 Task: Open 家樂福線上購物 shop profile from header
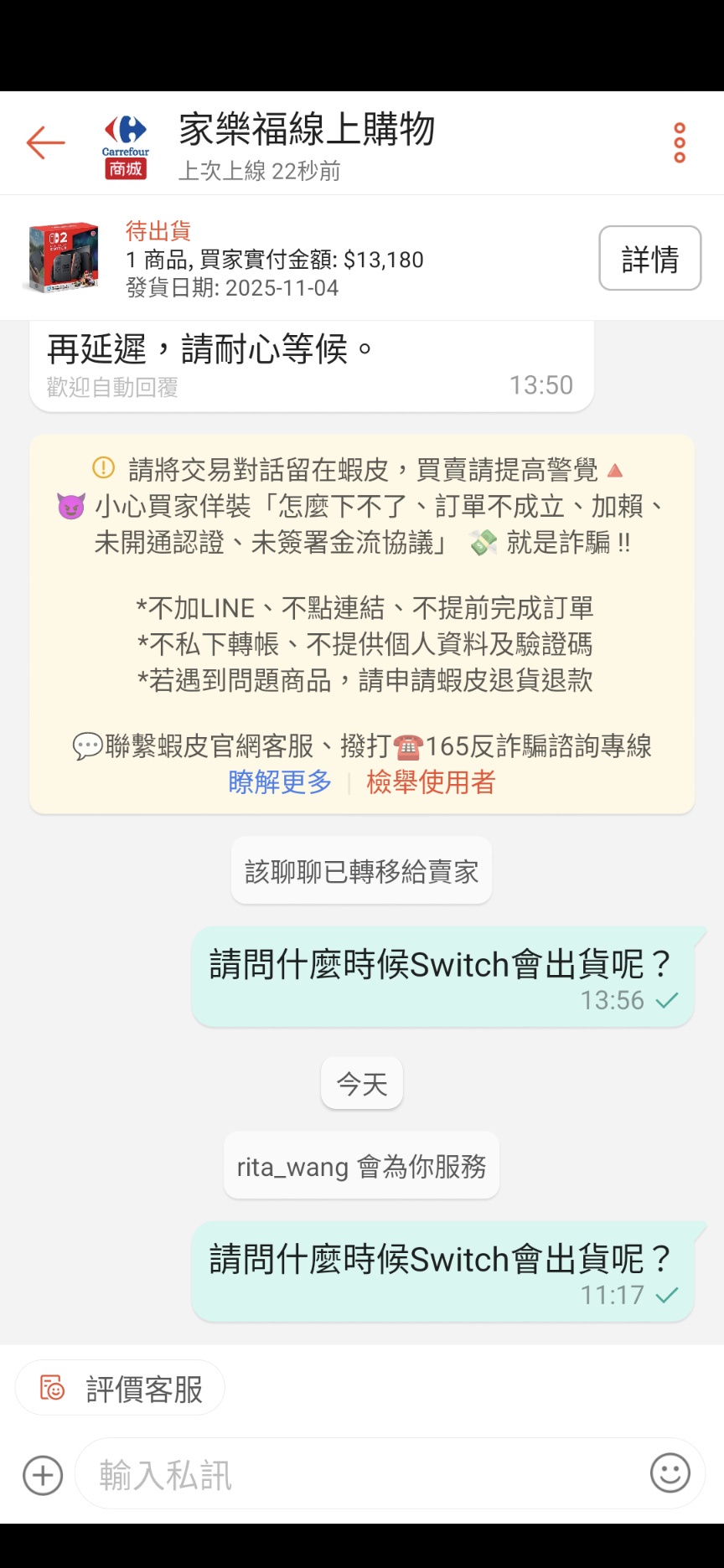pyautogui.click(x=307, y=129)
